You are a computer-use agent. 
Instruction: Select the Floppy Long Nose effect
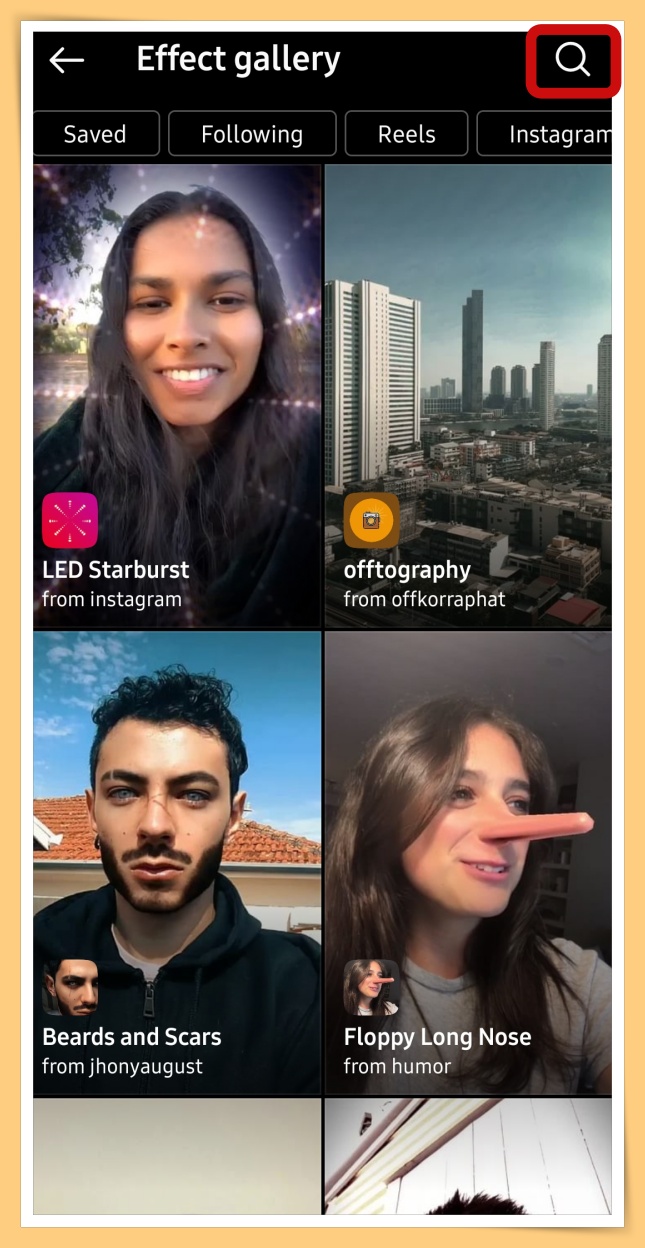click(468, 862)
